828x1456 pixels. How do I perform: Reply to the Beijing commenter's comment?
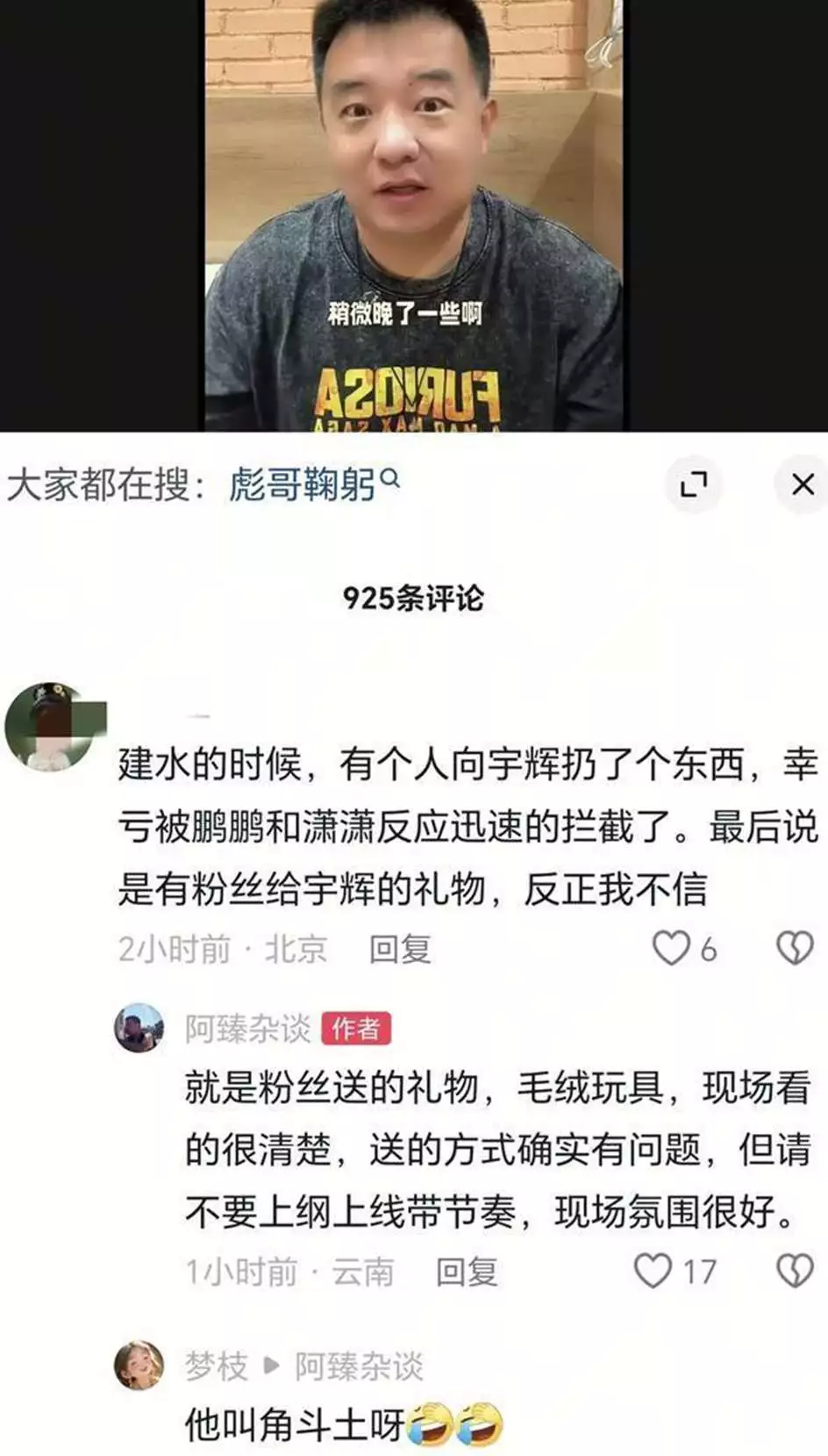click(400, 950)
